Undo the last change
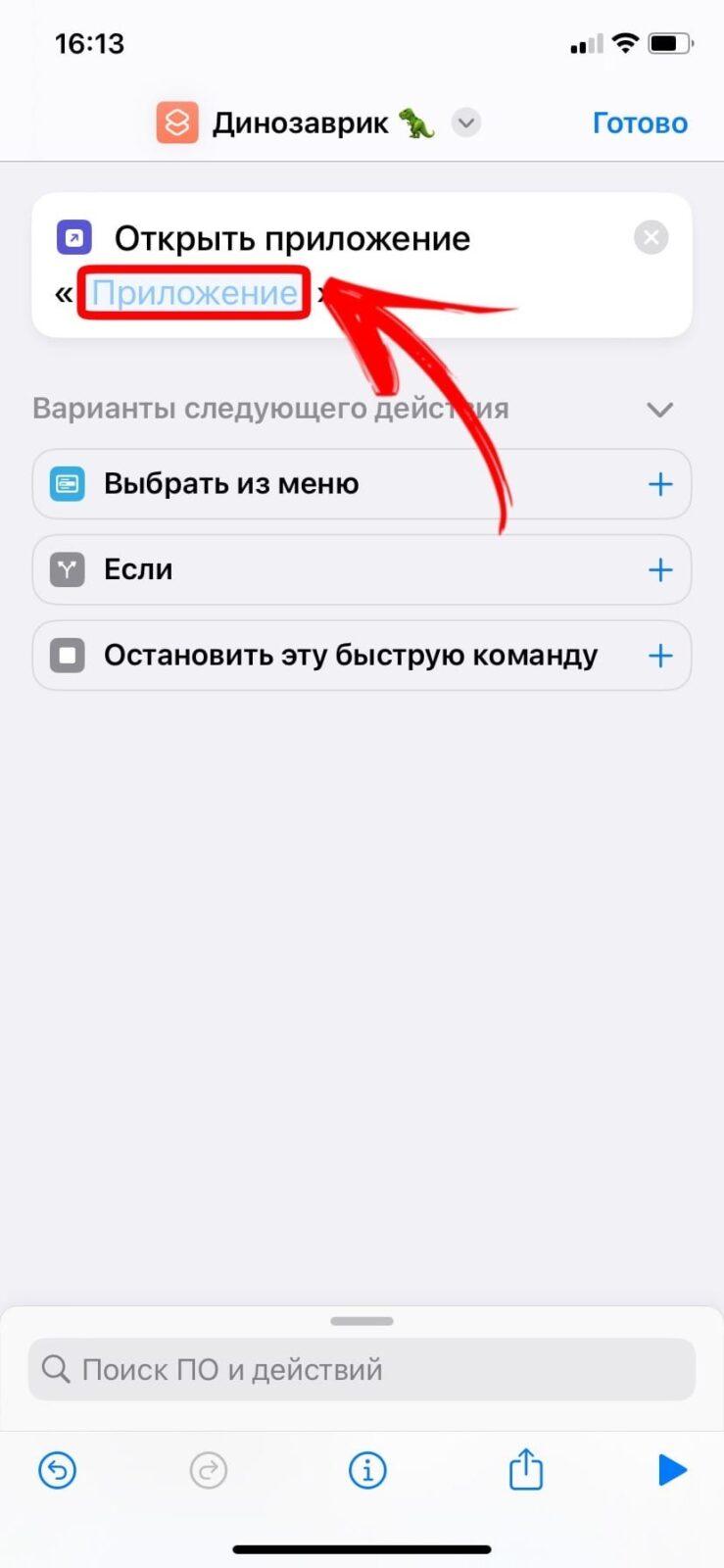724x1568 pixels. [58, 1470]
